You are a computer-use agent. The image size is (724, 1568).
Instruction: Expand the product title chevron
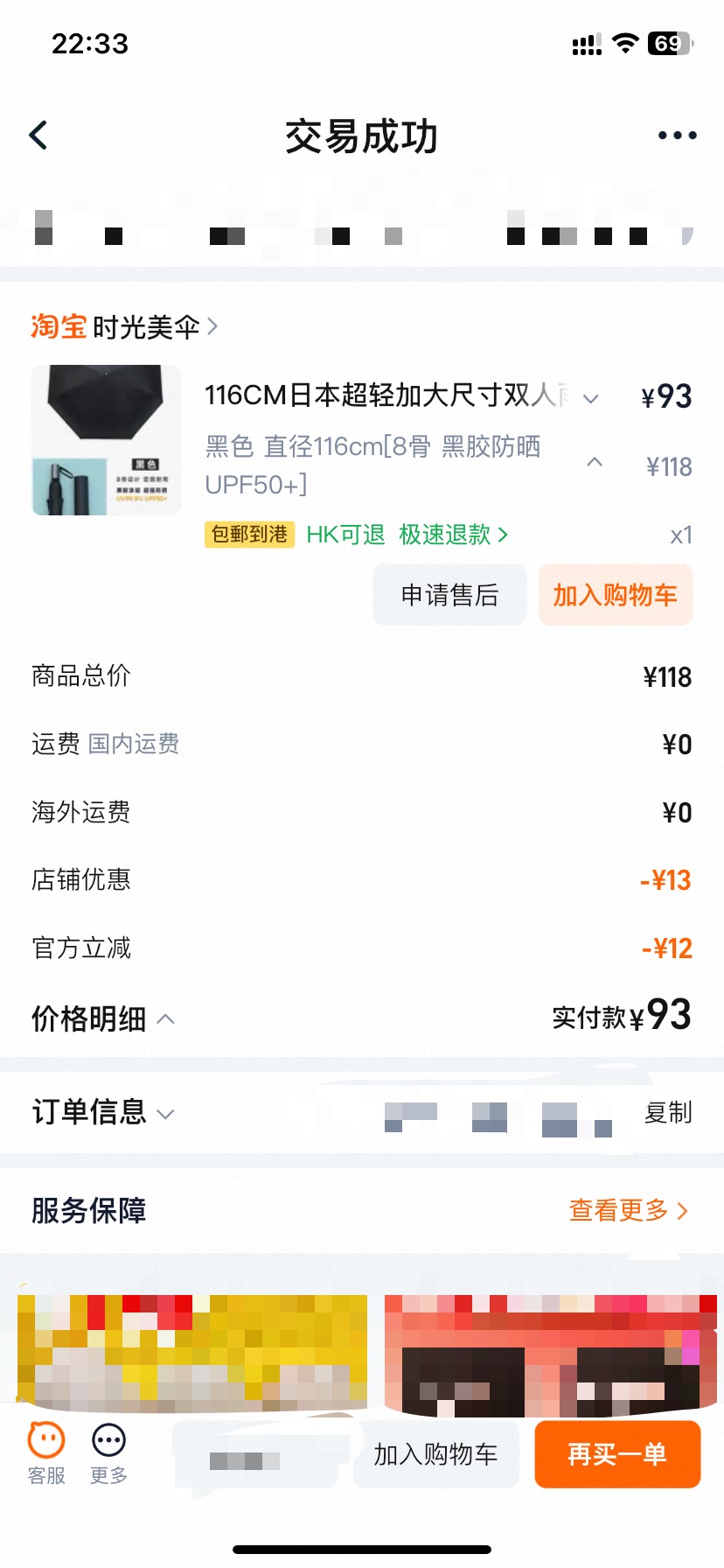point(591,398)
